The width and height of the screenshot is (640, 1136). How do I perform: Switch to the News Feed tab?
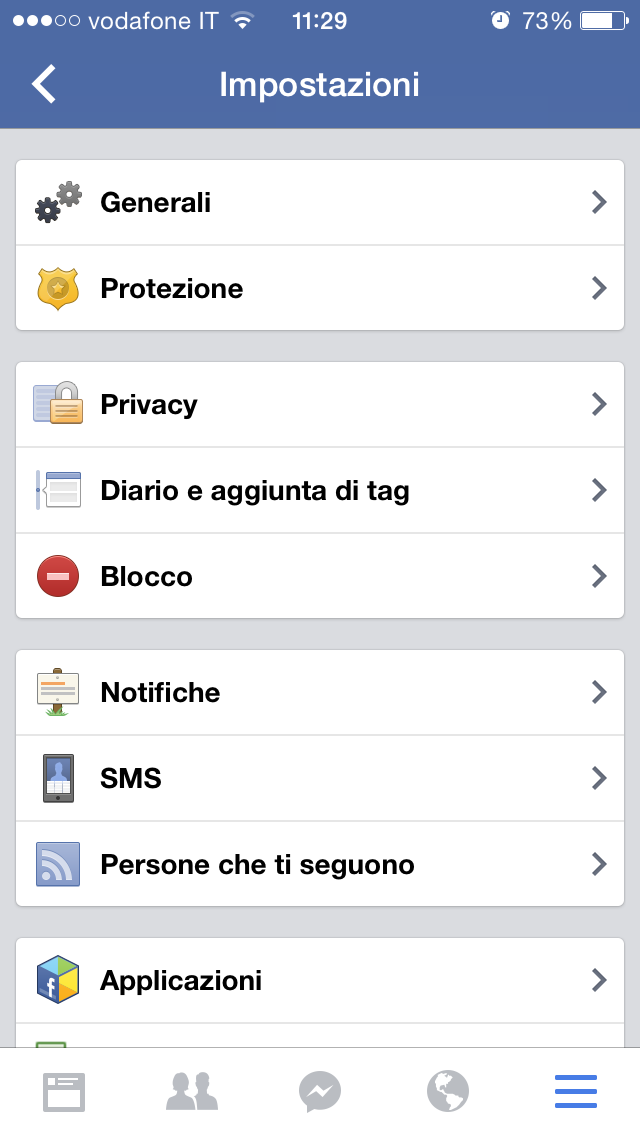point(64,1091)
